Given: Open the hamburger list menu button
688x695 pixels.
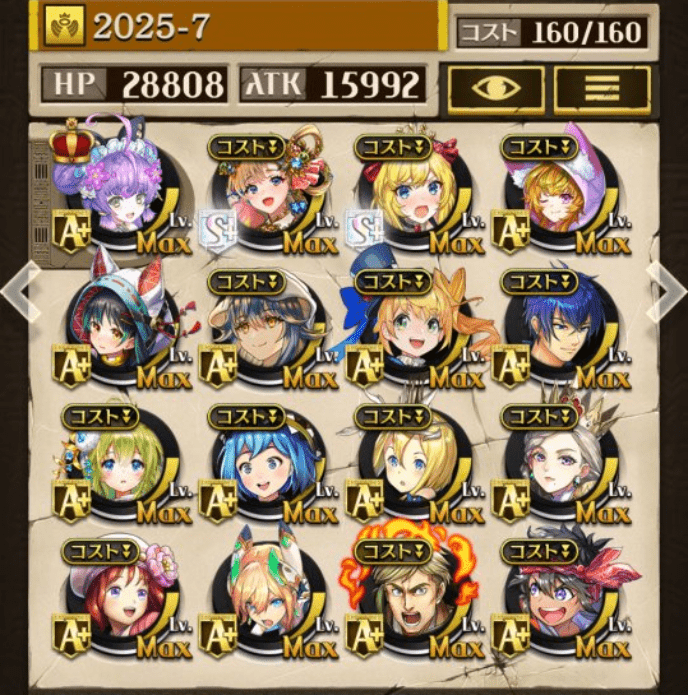Looking at the screenshot, I should [601, 89].
